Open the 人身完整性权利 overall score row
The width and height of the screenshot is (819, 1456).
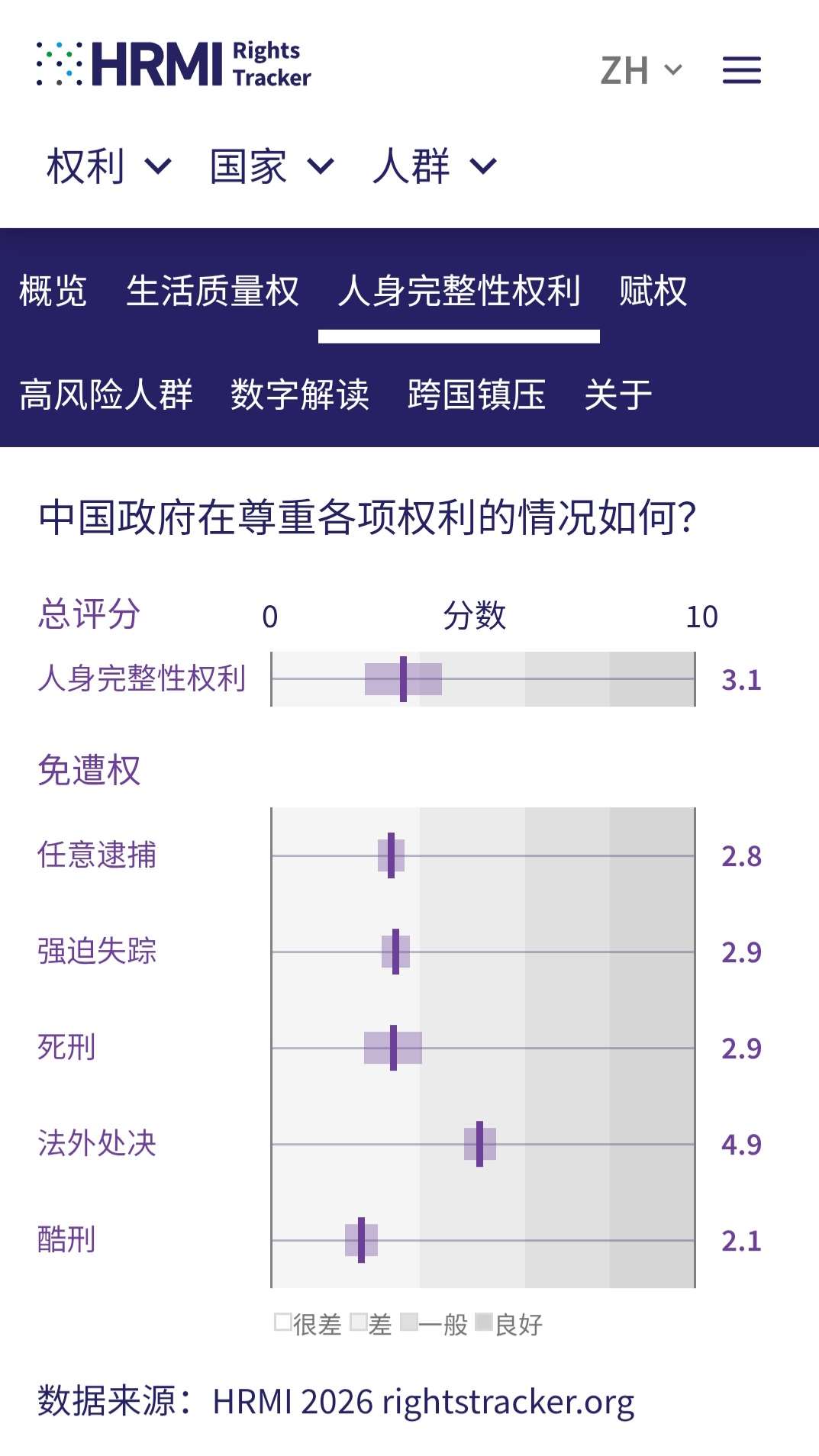[400, 679]
